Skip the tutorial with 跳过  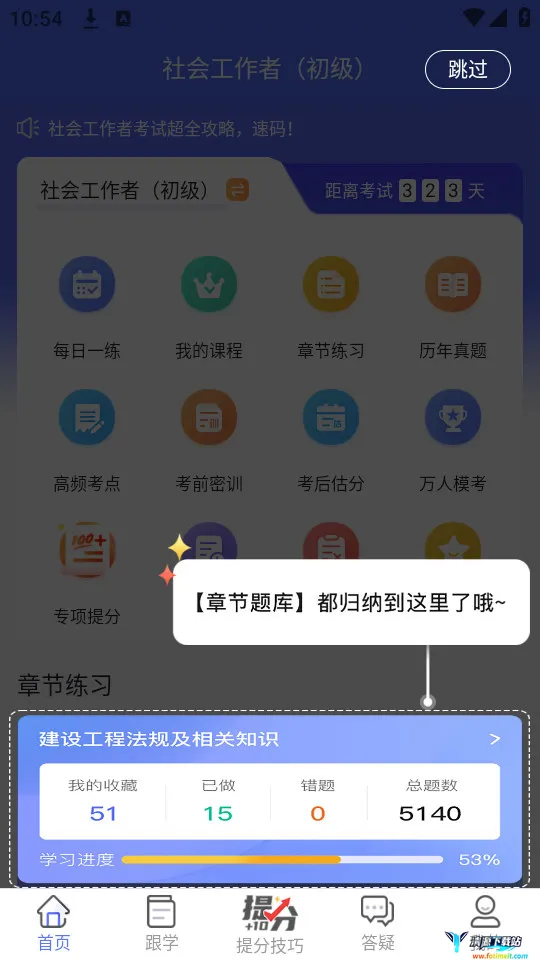[467, 69]
